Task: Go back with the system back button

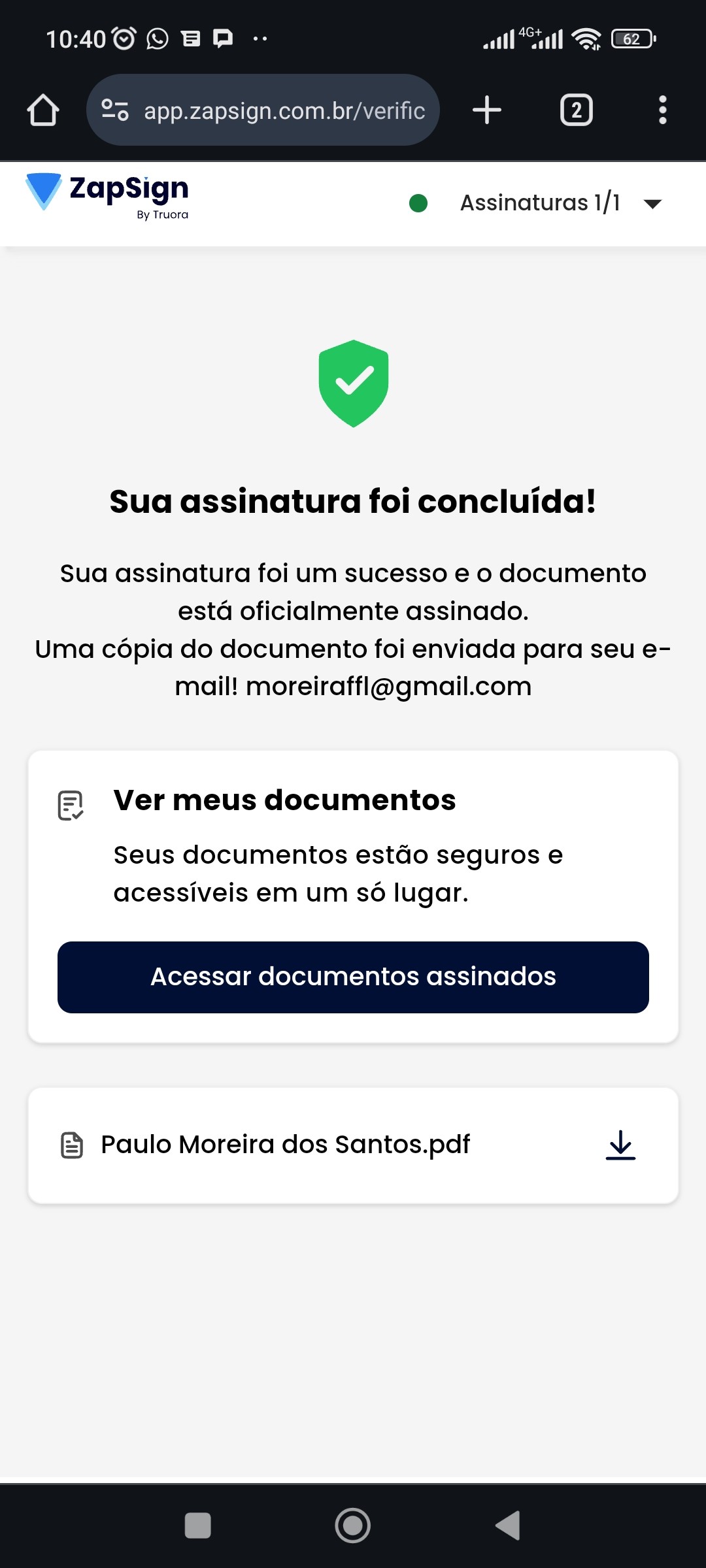Action: [508, 1526]
